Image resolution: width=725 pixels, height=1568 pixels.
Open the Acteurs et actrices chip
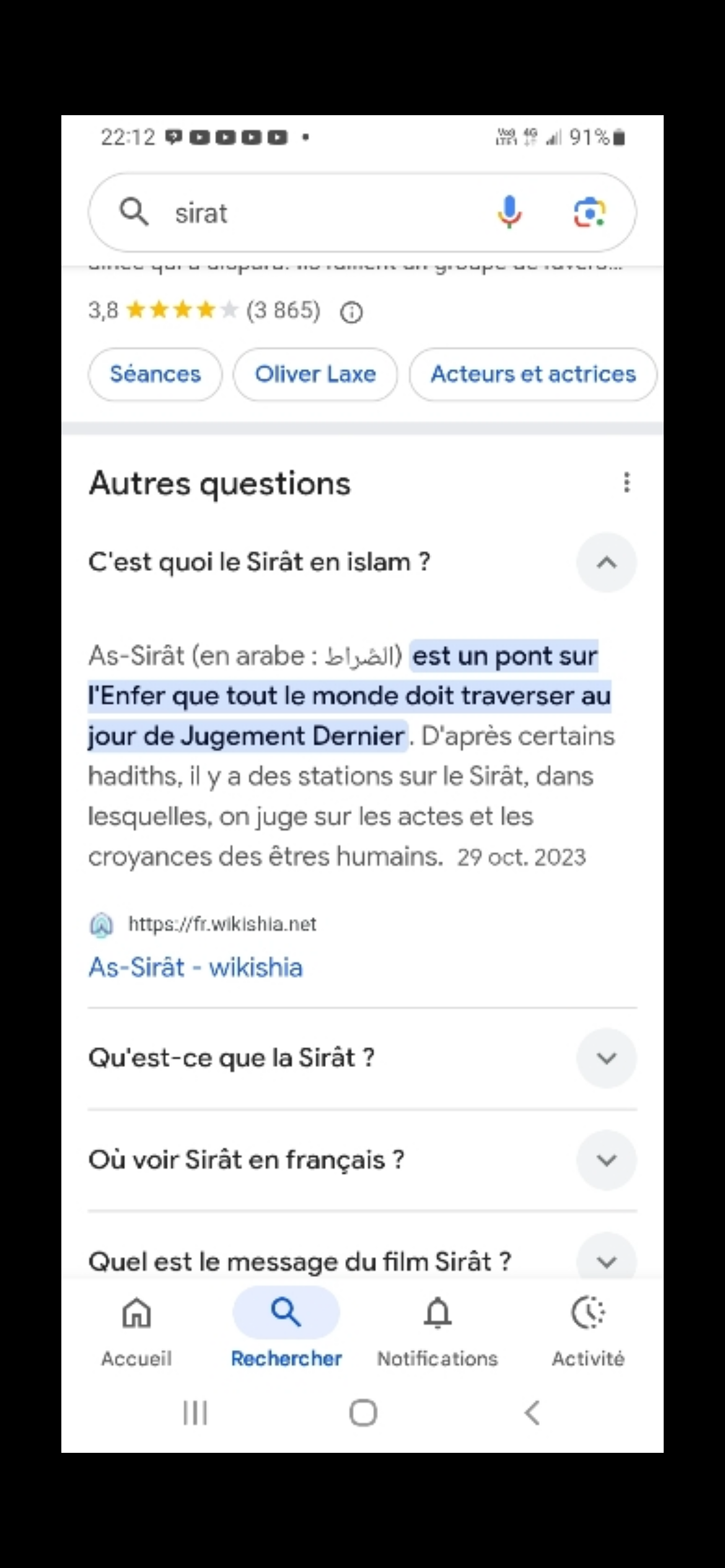pyautogui.click(x=533, y=374)
